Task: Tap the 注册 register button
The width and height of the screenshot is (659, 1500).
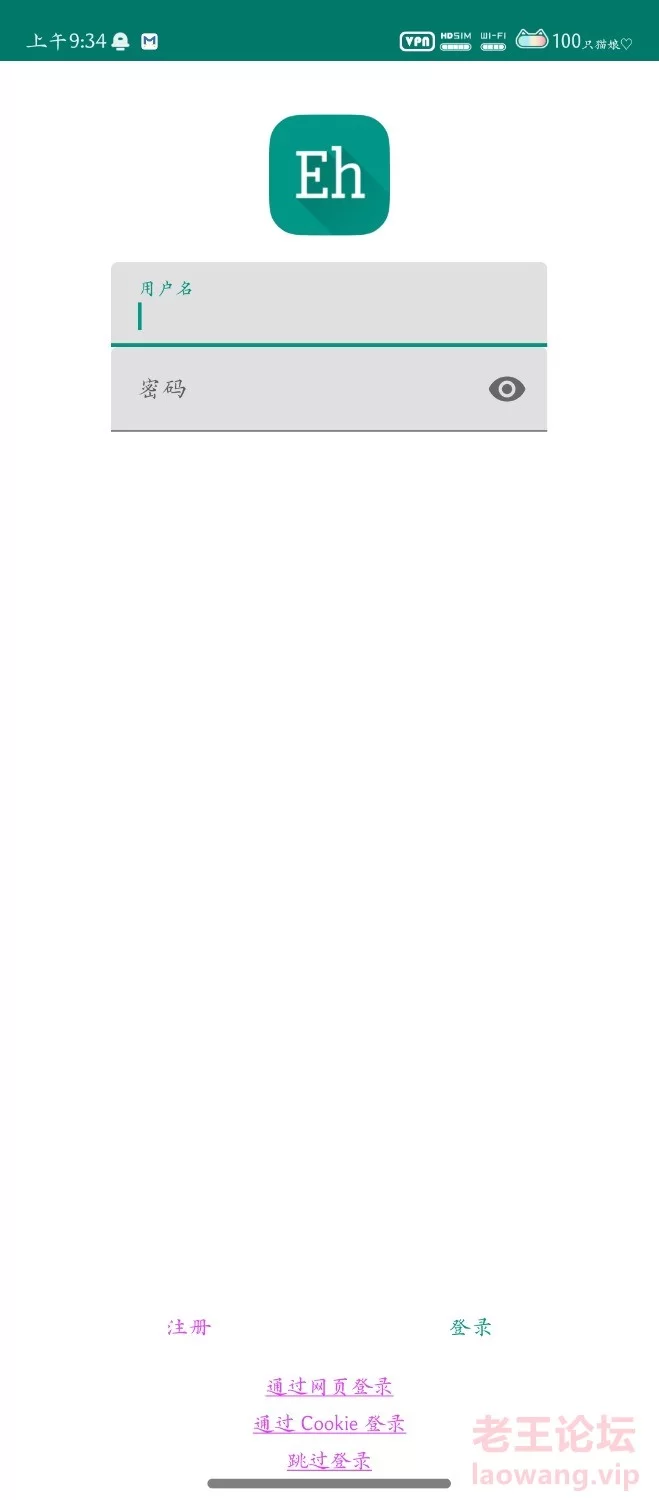Action: (x=189, y=1327)
